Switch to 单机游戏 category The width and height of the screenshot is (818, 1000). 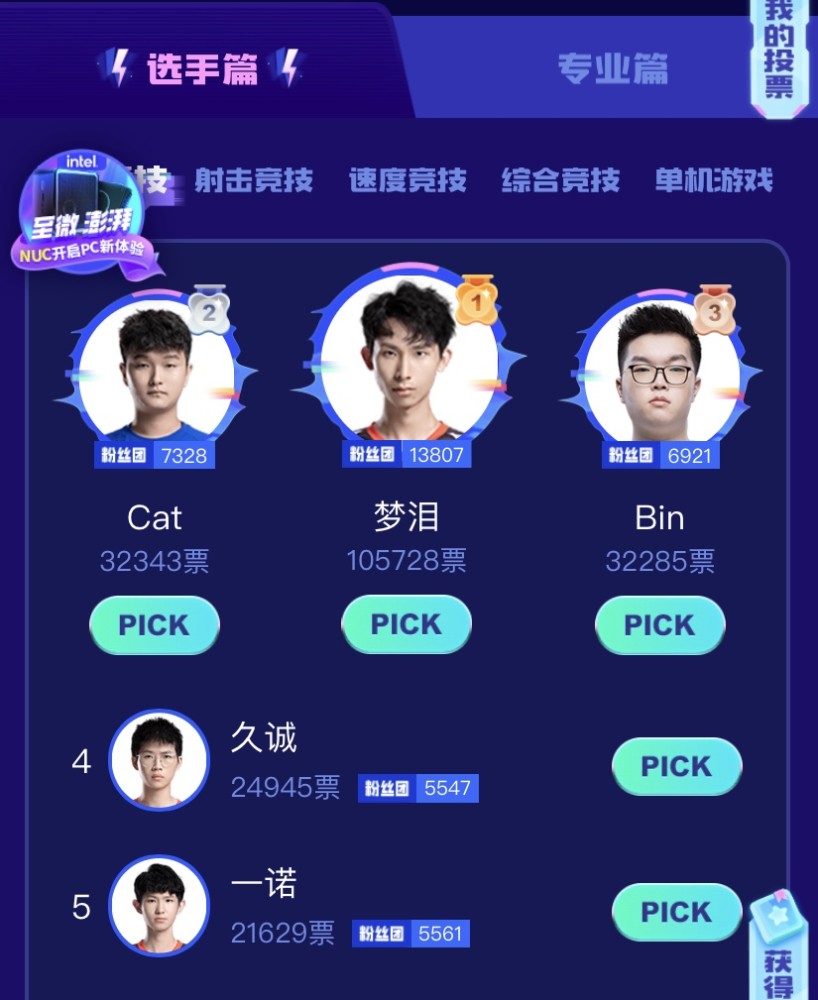pyautogui.click(x=714, y=180)
